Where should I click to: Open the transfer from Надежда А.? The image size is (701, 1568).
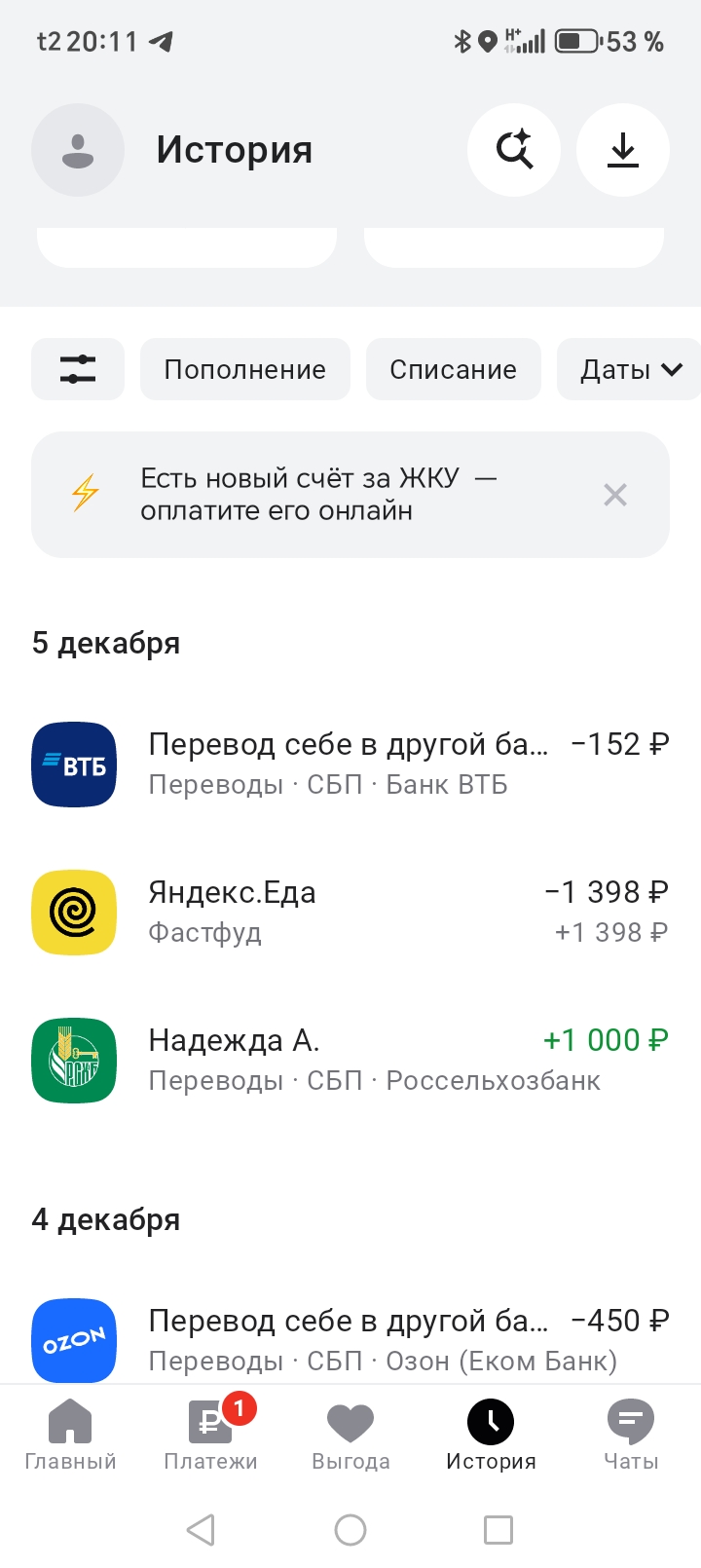[350, 1060]
